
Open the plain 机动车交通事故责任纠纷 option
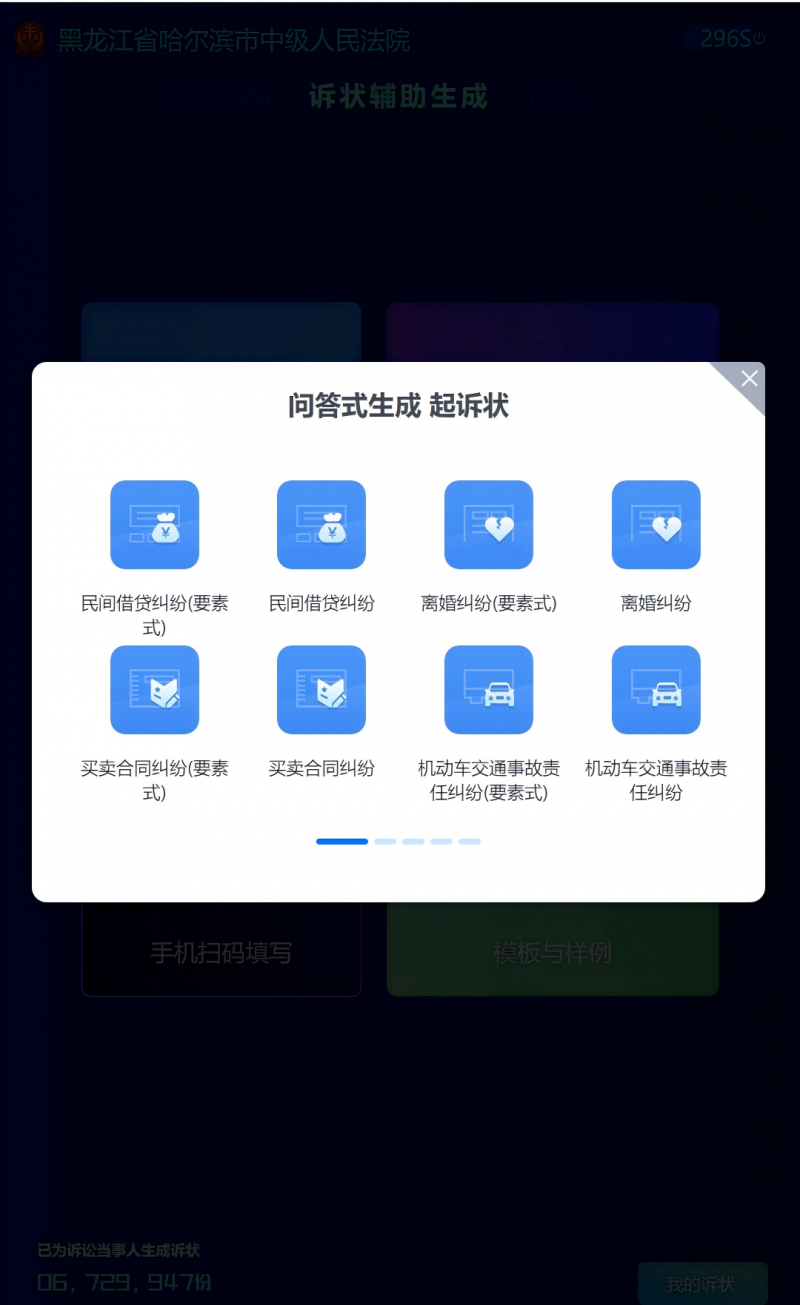click(x=655, y=690)
